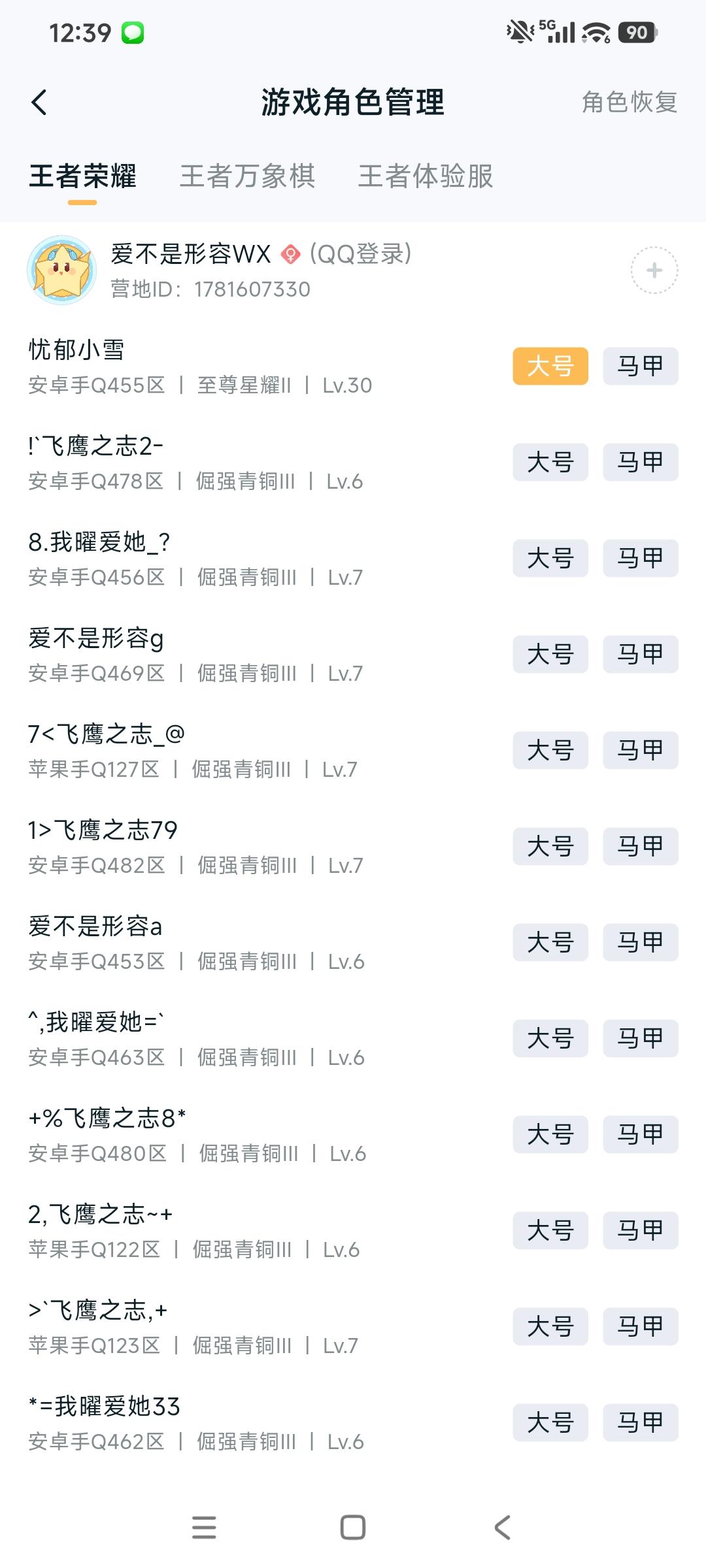Toggle 大号 status for 忧郁小雪
This screenshot has height=1568, width=706.
click(x=550, y=366)
